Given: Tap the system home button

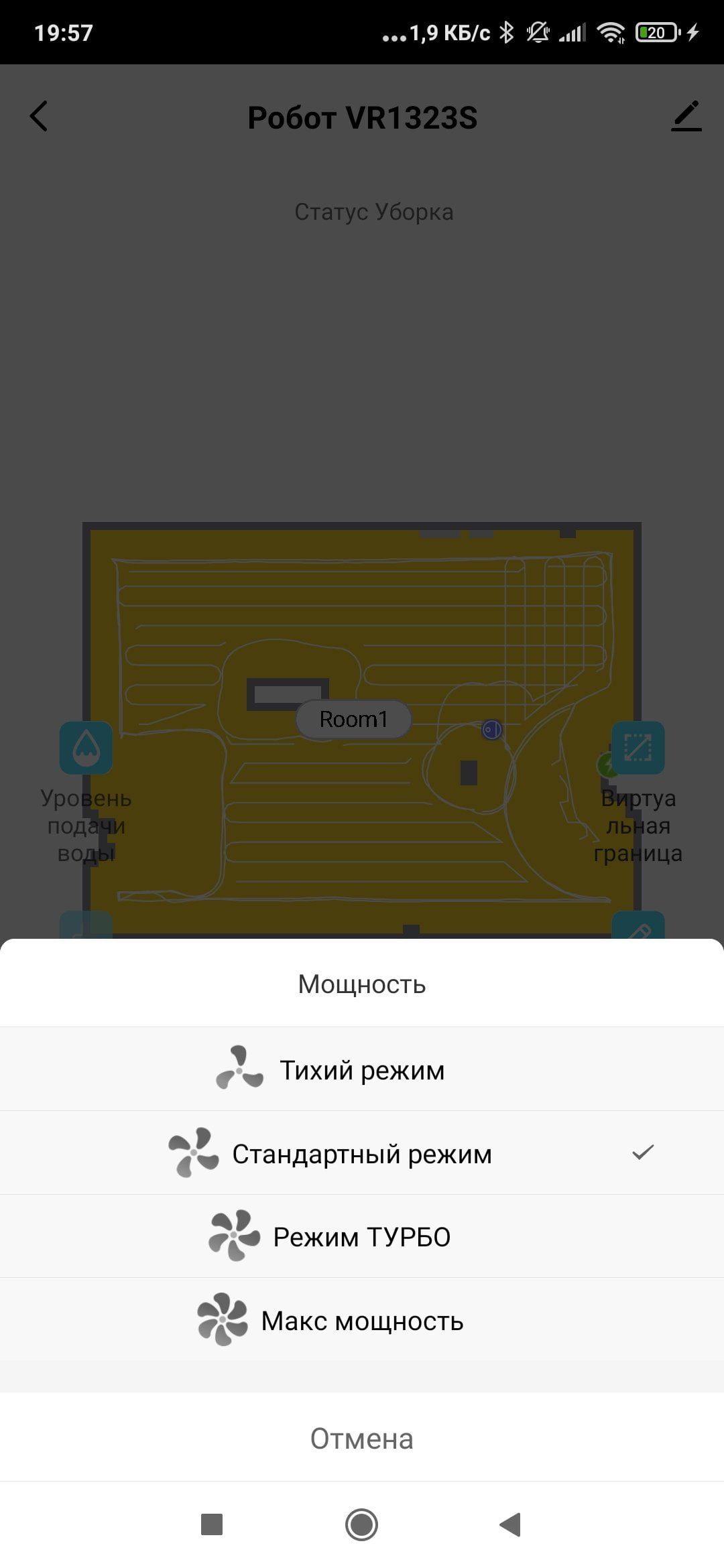Looking at the screenshot, I should [362, 1524].
